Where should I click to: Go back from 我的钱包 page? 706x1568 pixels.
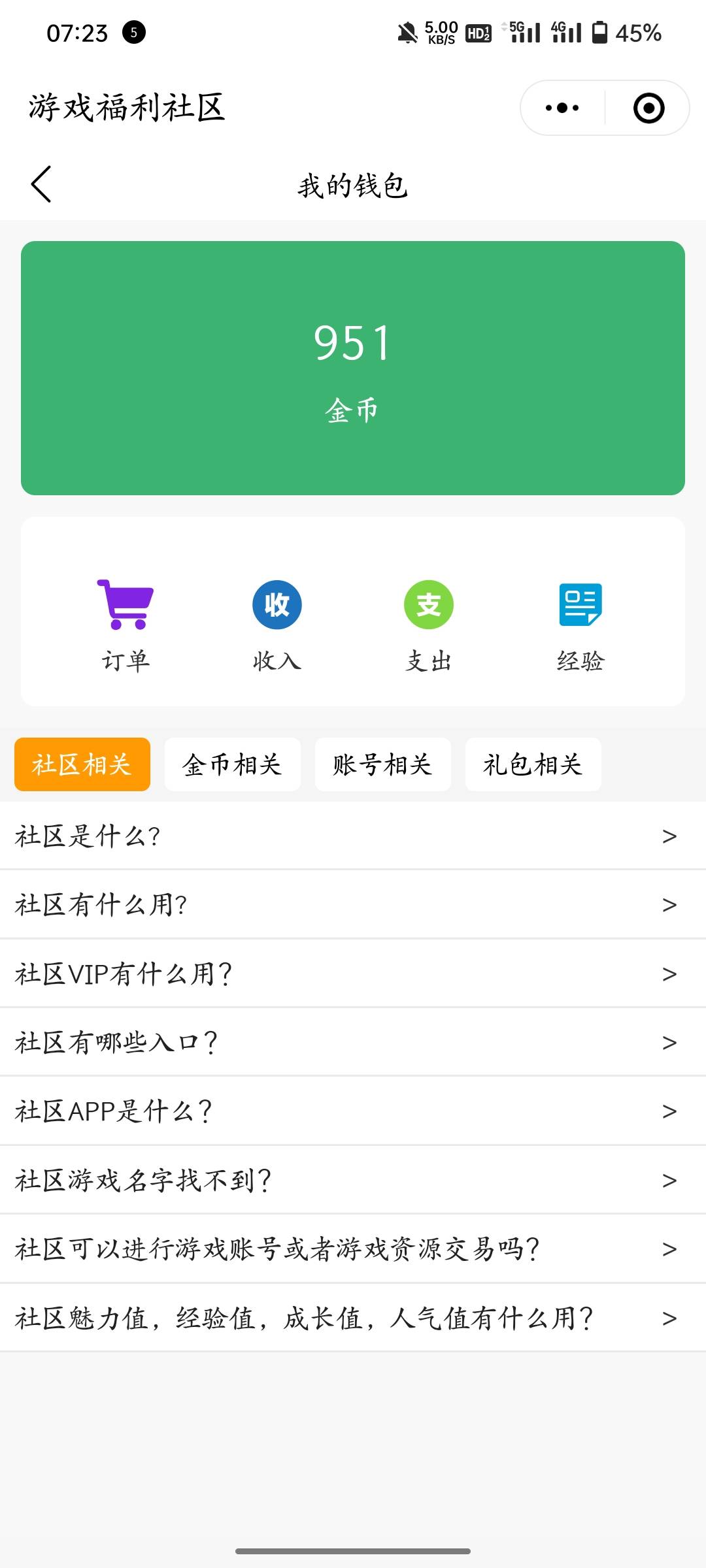pos(41,185)
